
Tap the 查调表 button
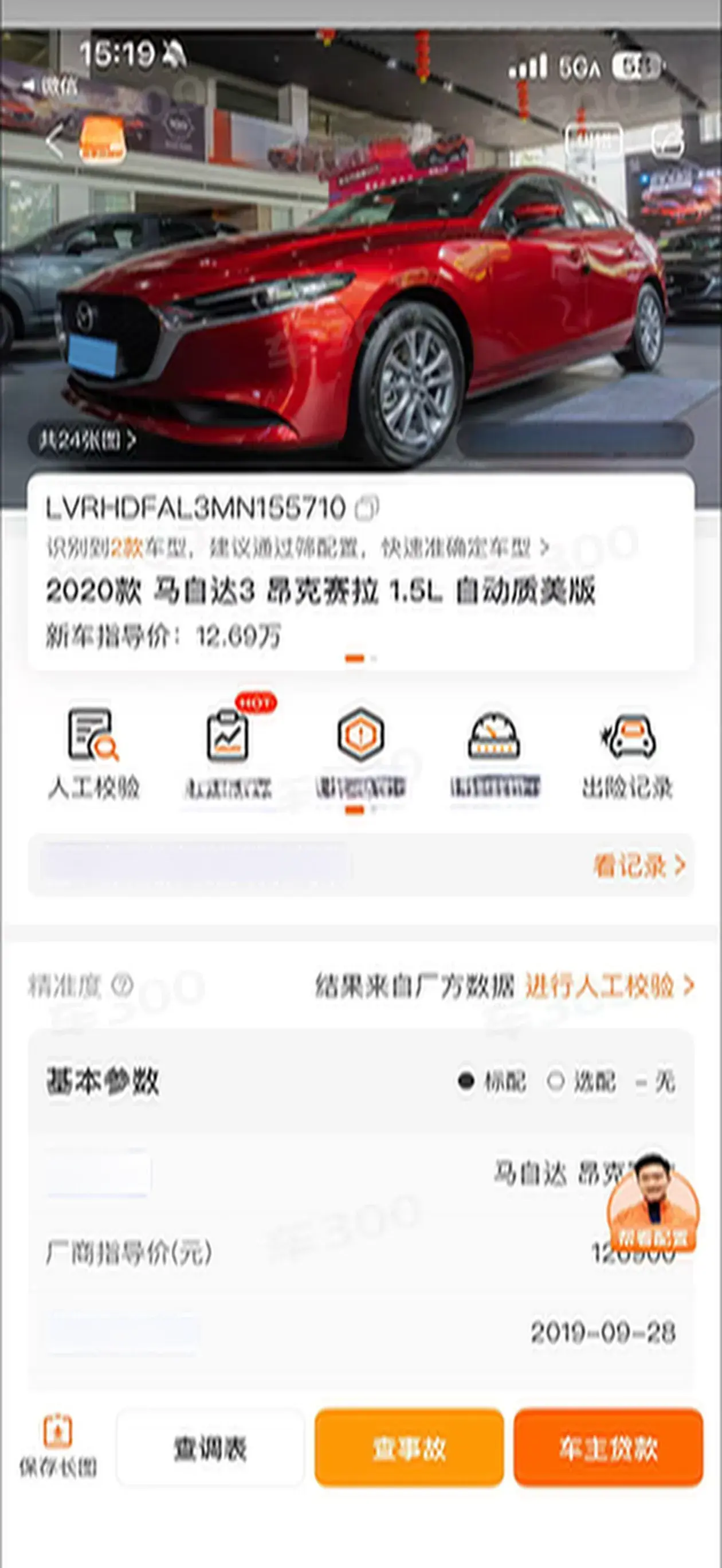(210, 1448)
